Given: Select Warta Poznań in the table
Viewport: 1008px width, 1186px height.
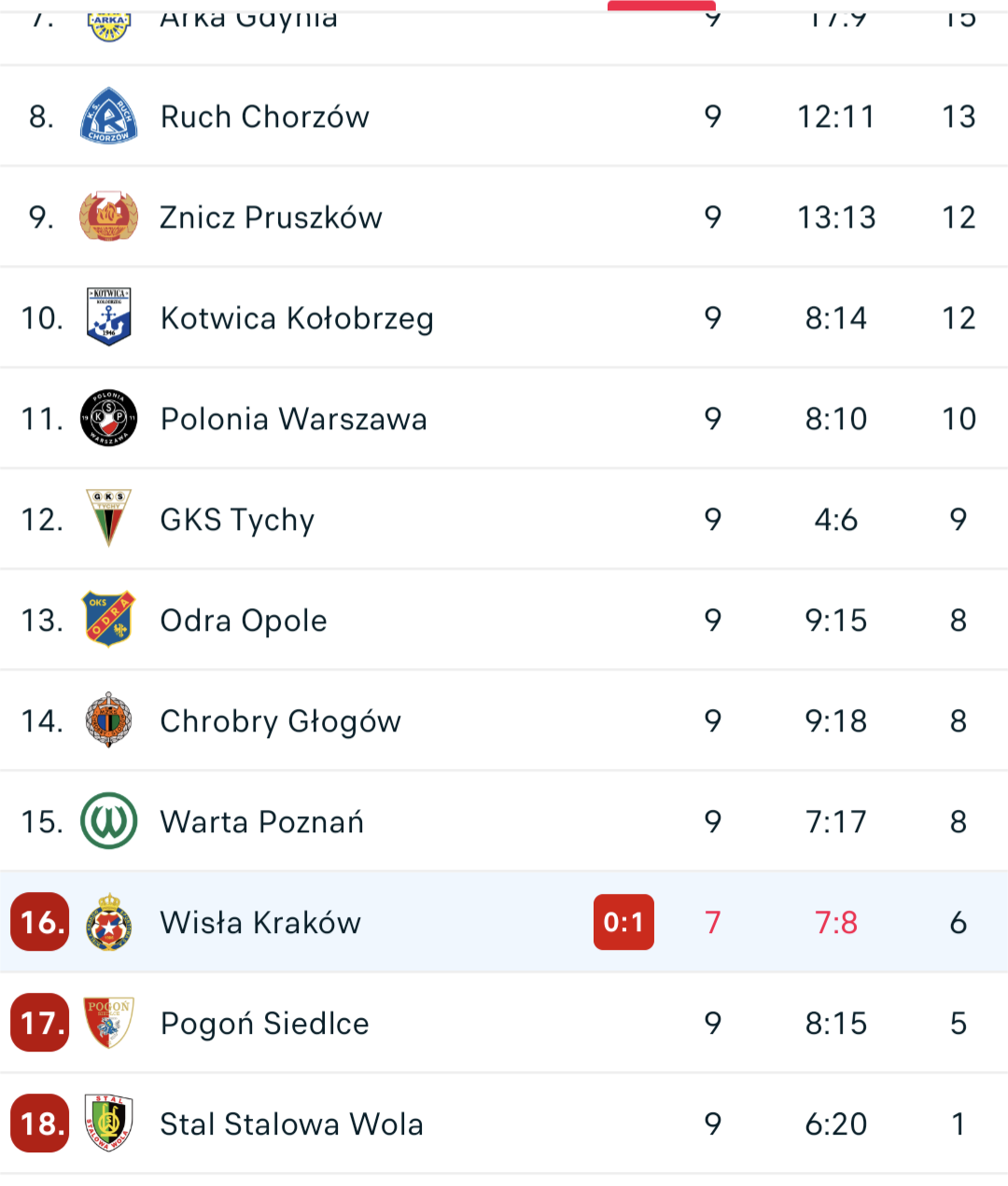Looking at the screenshot, I should point(504,822).
